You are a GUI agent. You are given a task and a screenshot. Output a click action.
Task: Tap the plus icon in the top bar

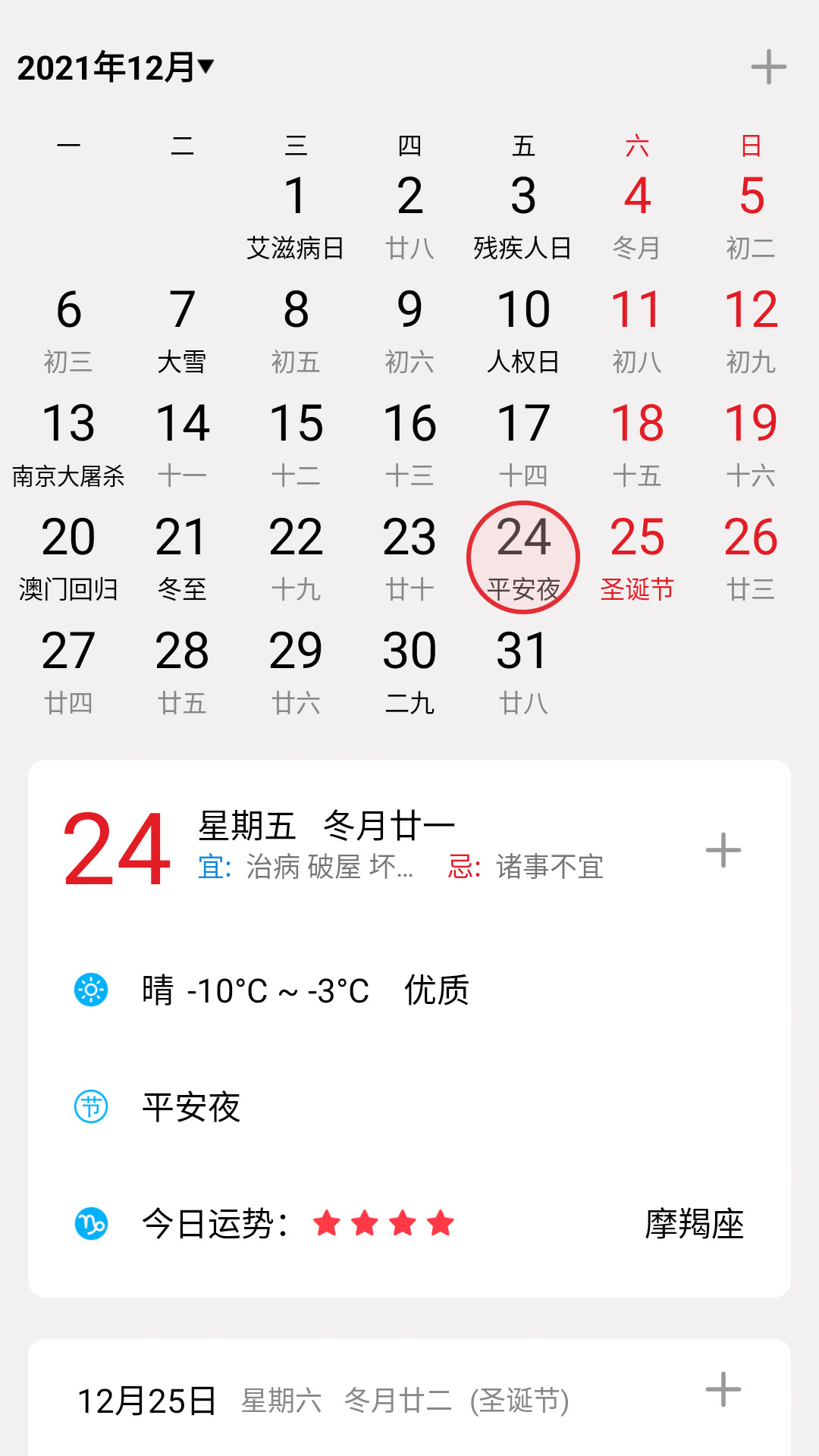tap(768, 67)
